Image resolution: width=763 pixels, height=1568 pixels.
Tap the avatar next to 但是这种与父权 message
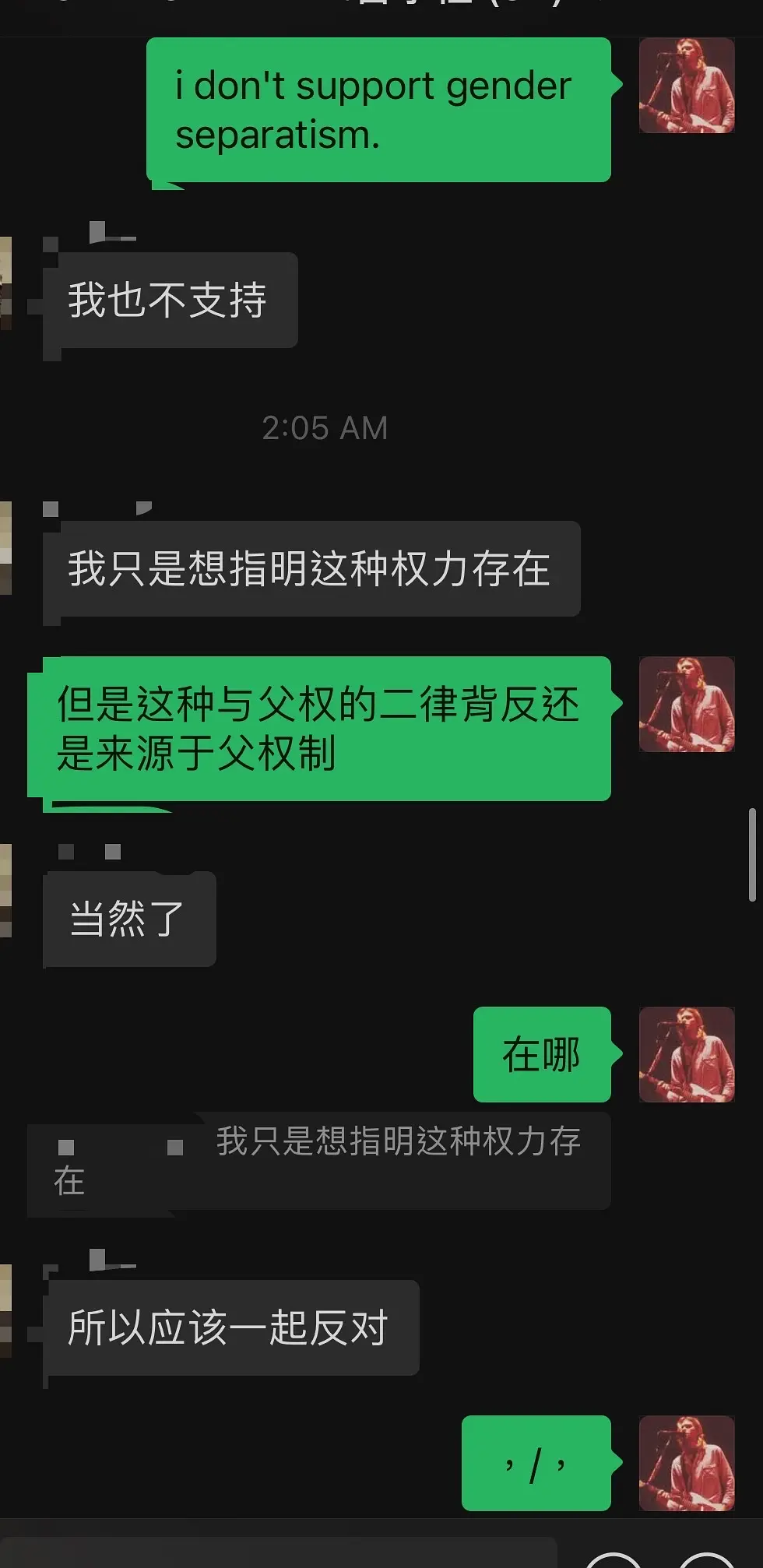(687, 704)
